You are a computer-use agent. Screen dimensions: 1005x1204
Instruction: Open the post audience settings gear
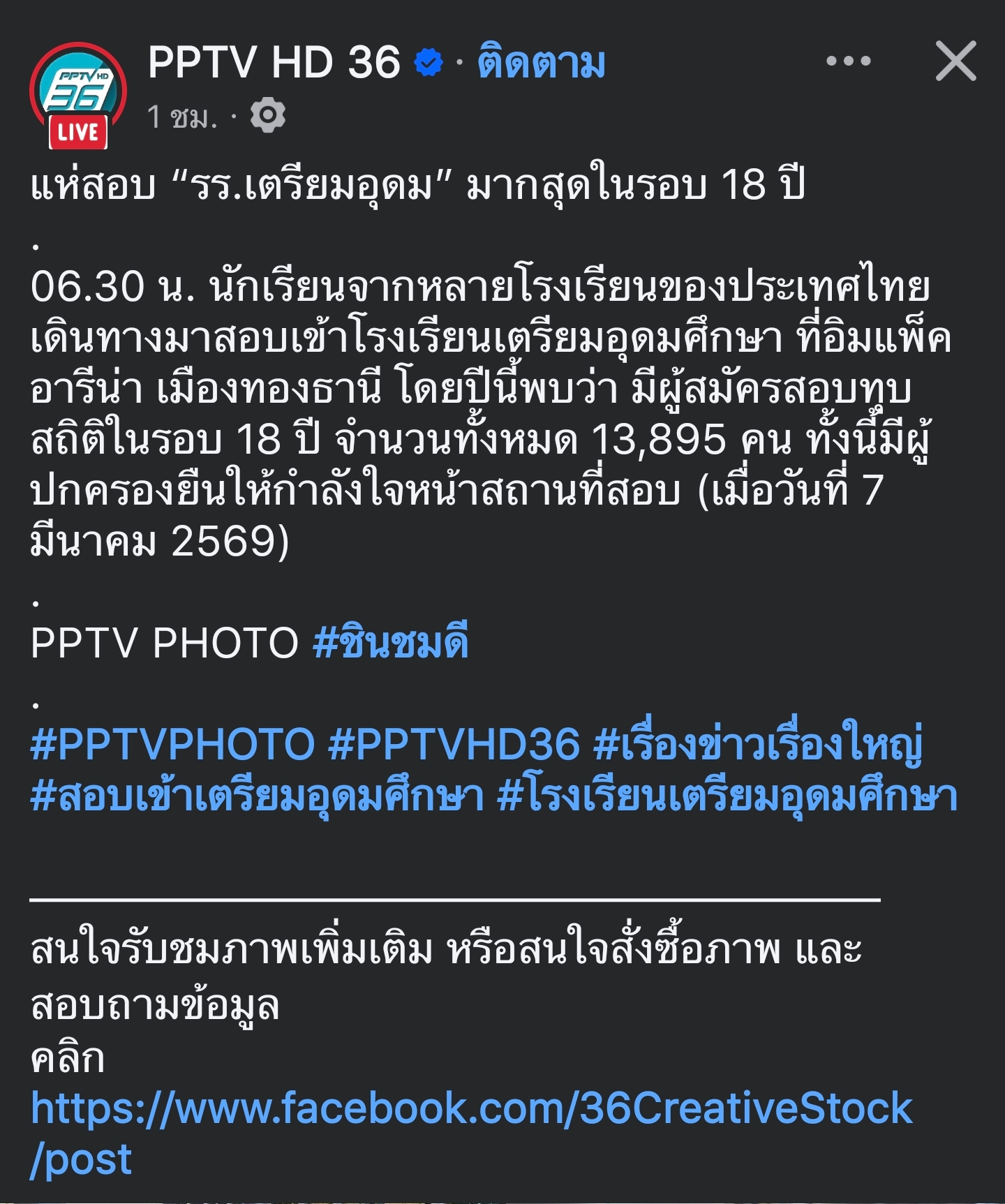pos(268,116)
